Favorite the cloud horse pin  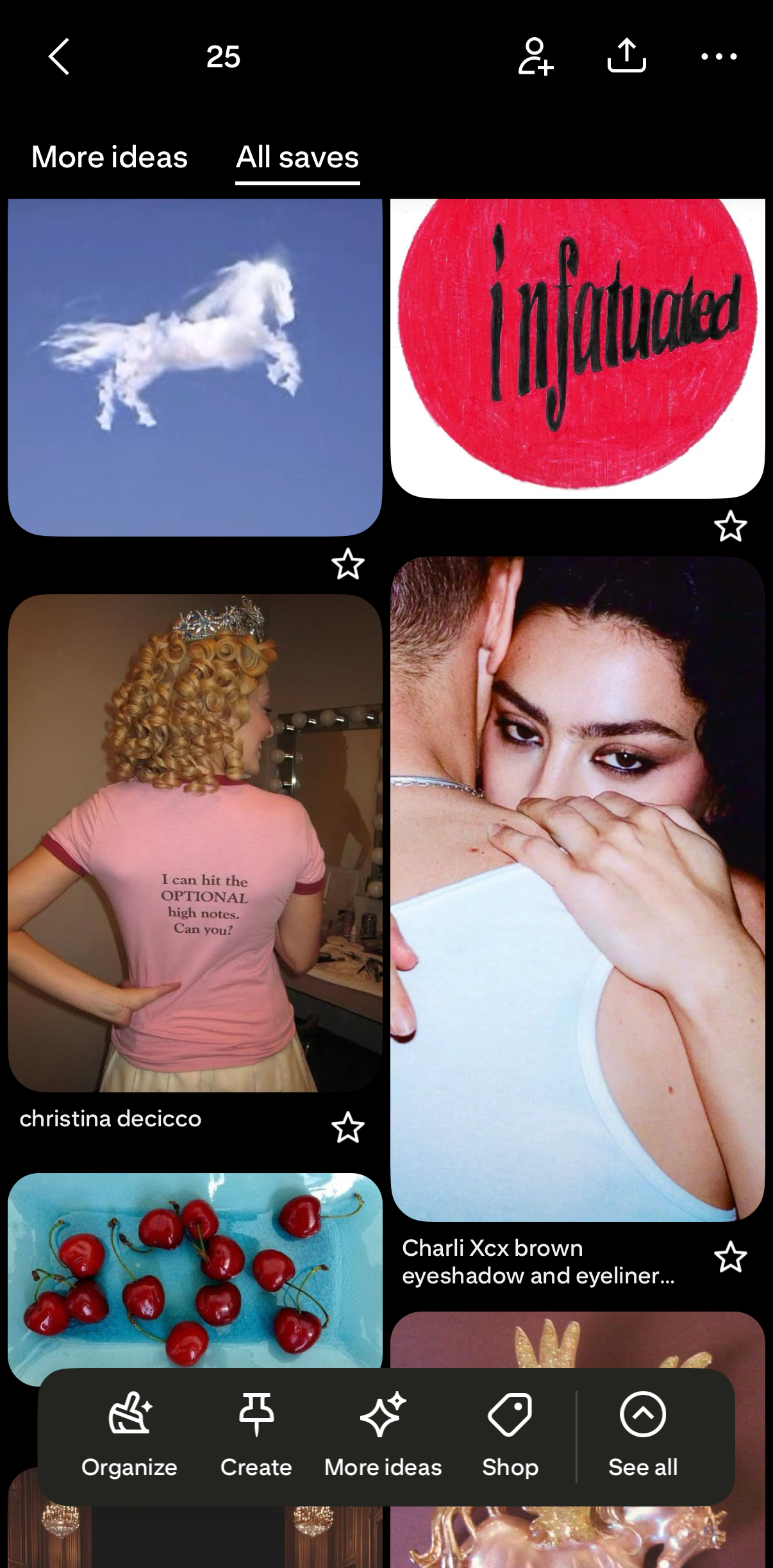348,564
